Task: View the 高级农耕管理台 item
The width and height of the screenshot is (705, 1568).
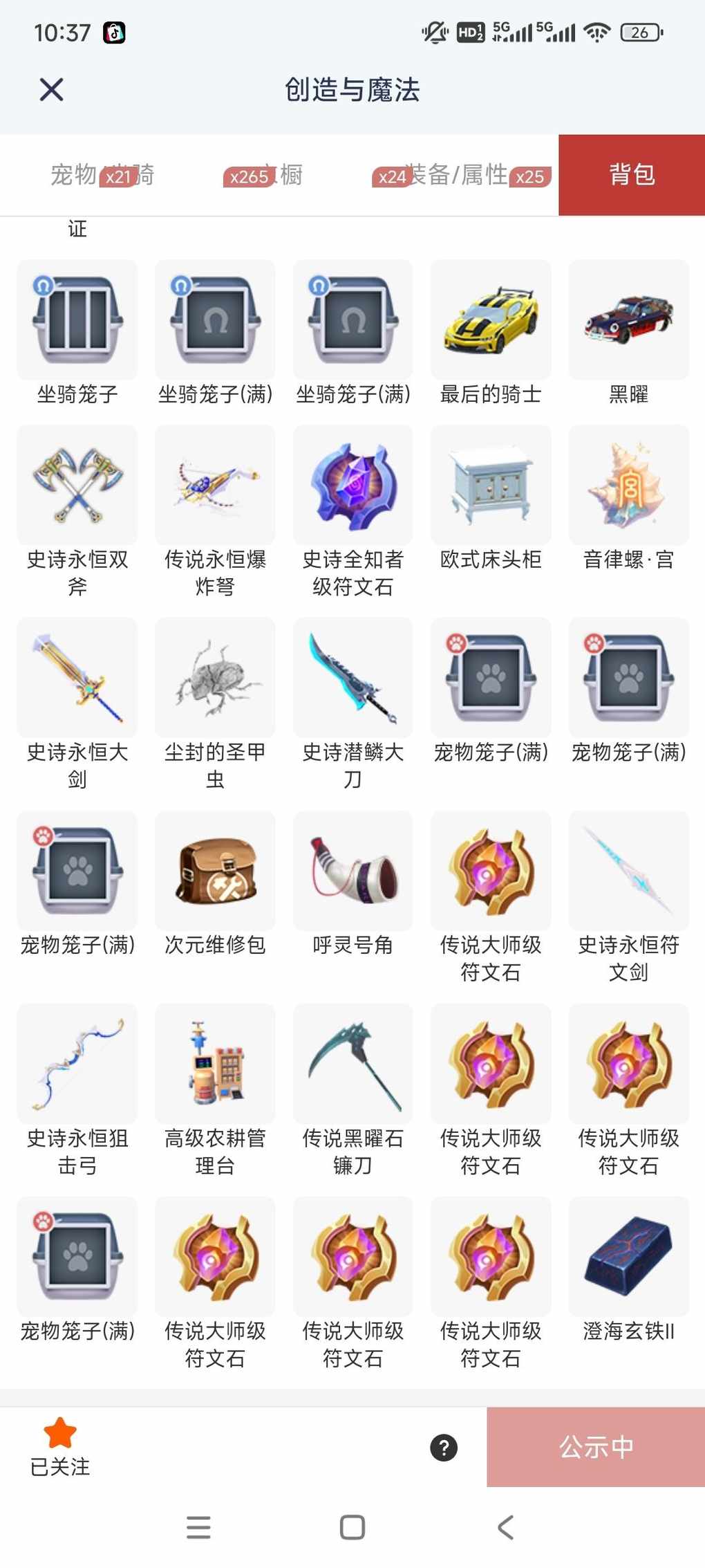Action: click(215, 1064)
